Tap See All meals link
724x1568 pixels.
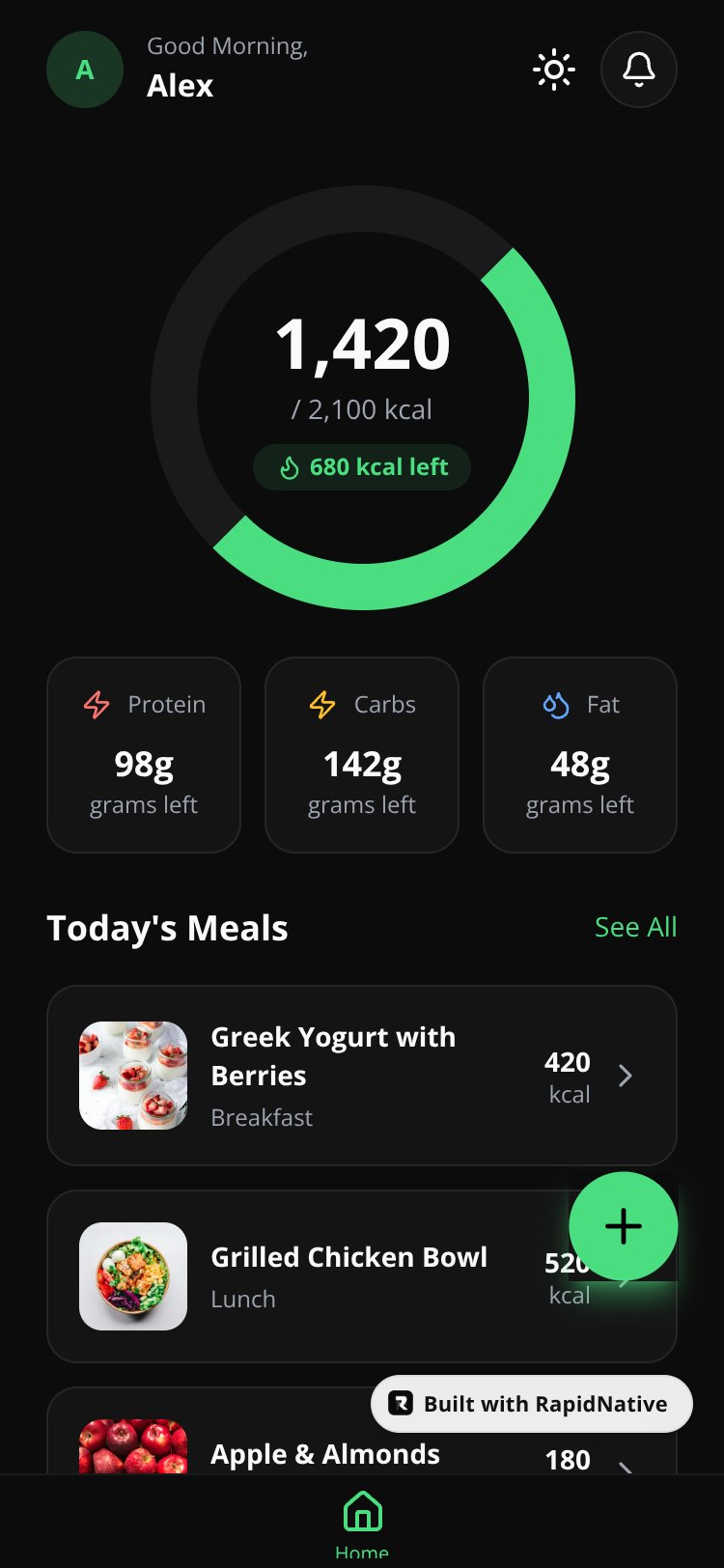635,927
